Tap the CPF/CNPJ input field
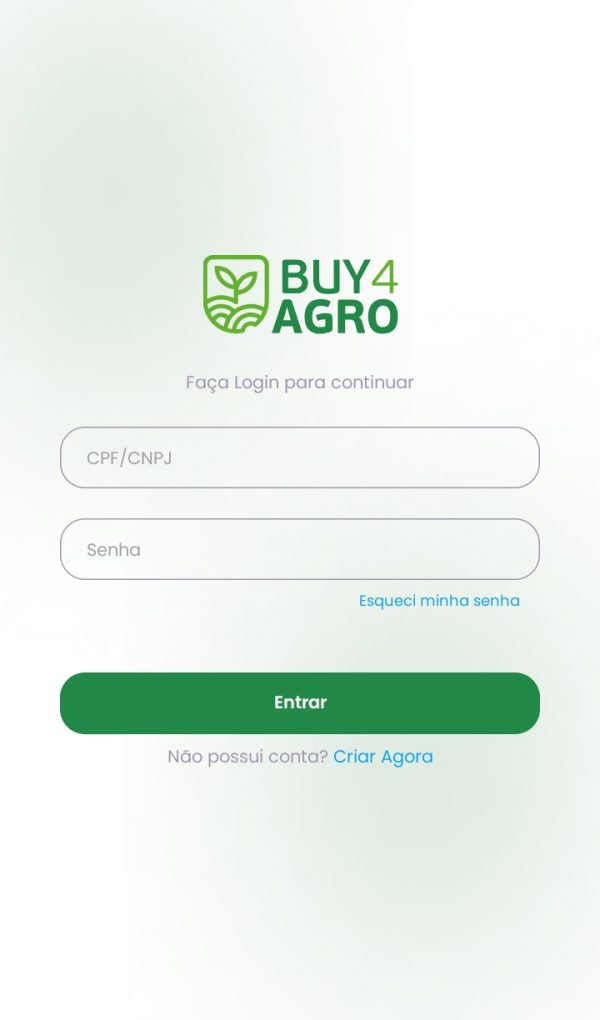600x1020 pixels. point(300,458)
